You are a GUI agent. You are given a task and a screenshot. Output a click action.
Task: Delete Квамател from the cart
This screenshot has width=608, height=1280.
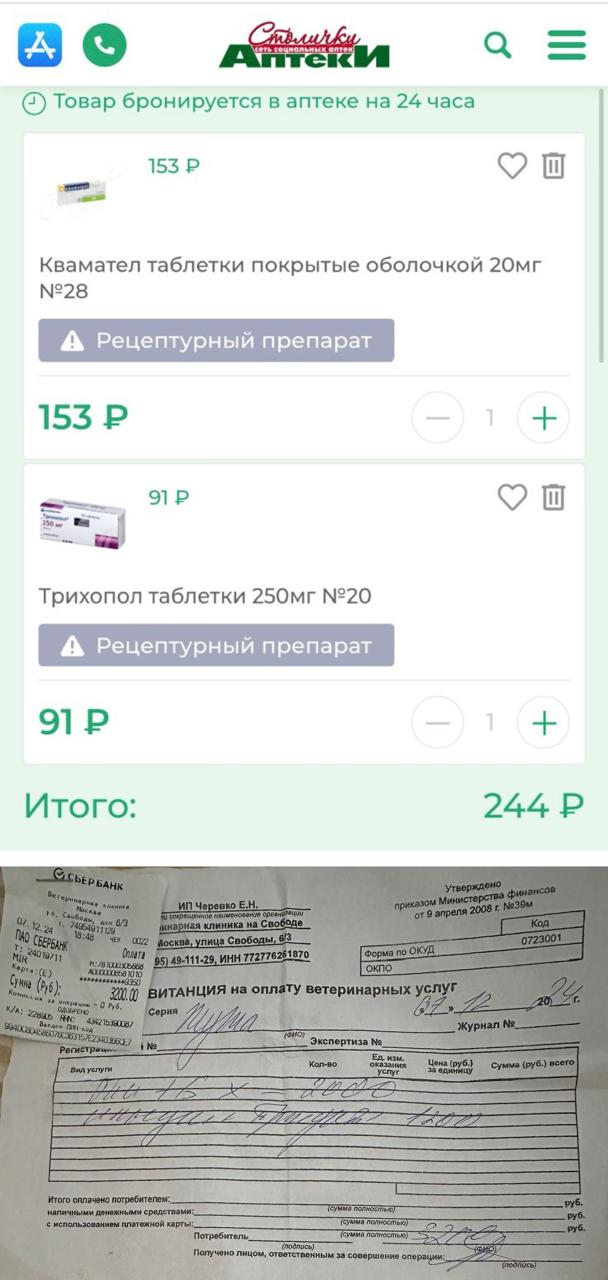click(x=554, y=166)
